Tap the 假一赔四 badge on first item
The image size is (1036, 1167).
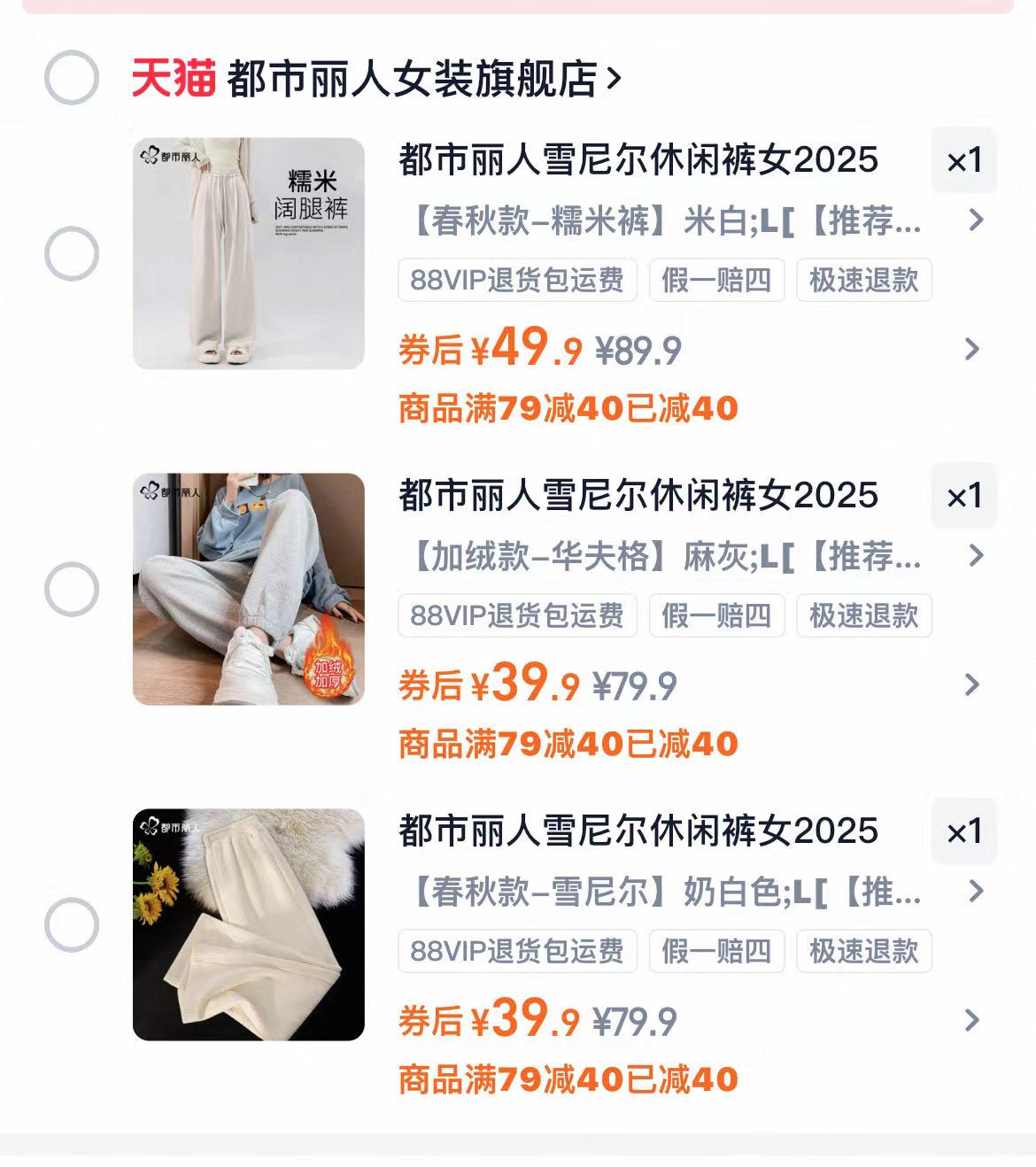717,281
